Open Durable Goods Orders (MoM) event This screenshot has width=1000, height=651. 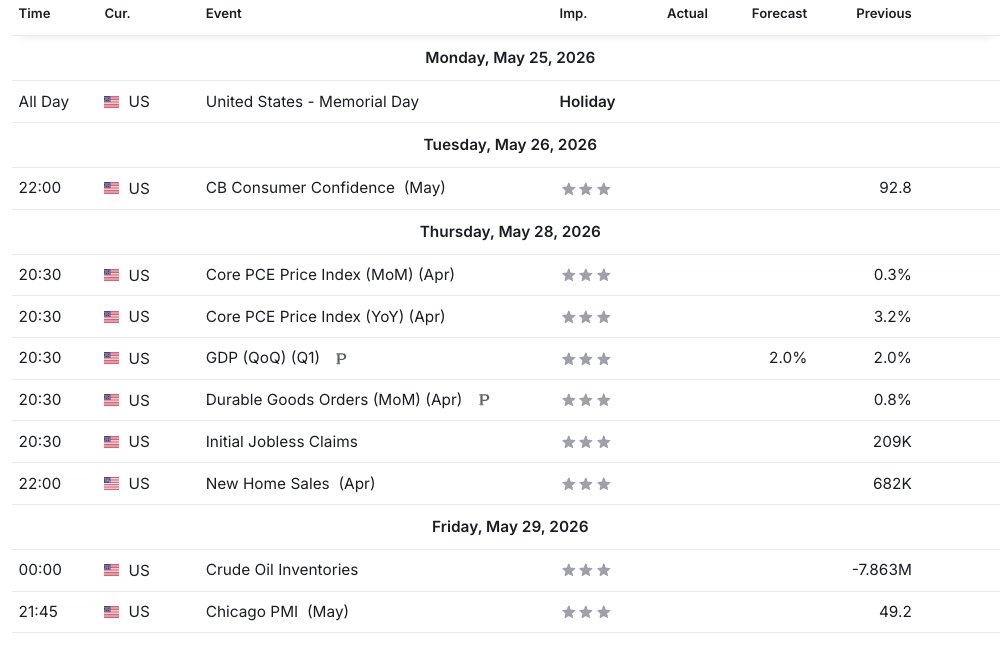(x=334, y=400)
